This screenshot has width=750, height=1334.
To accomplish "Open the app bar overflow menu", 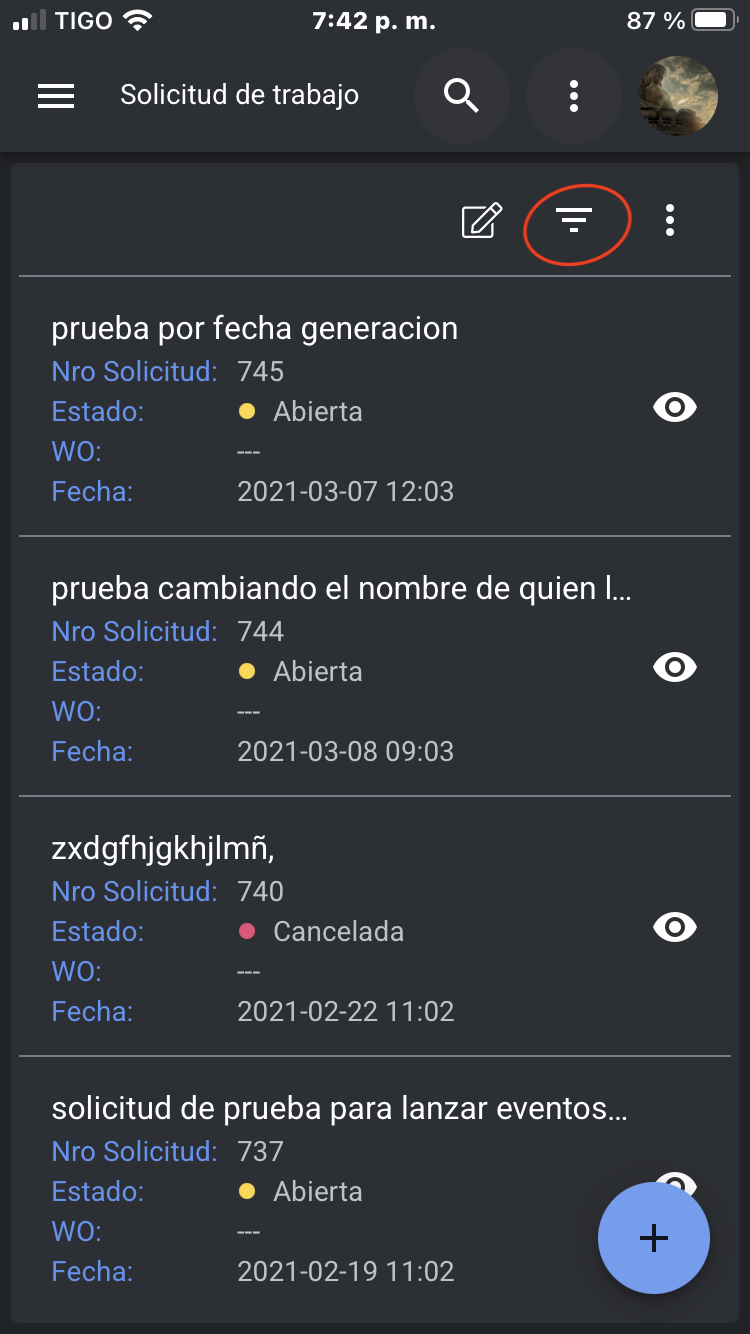I will [x=573, y=96].
